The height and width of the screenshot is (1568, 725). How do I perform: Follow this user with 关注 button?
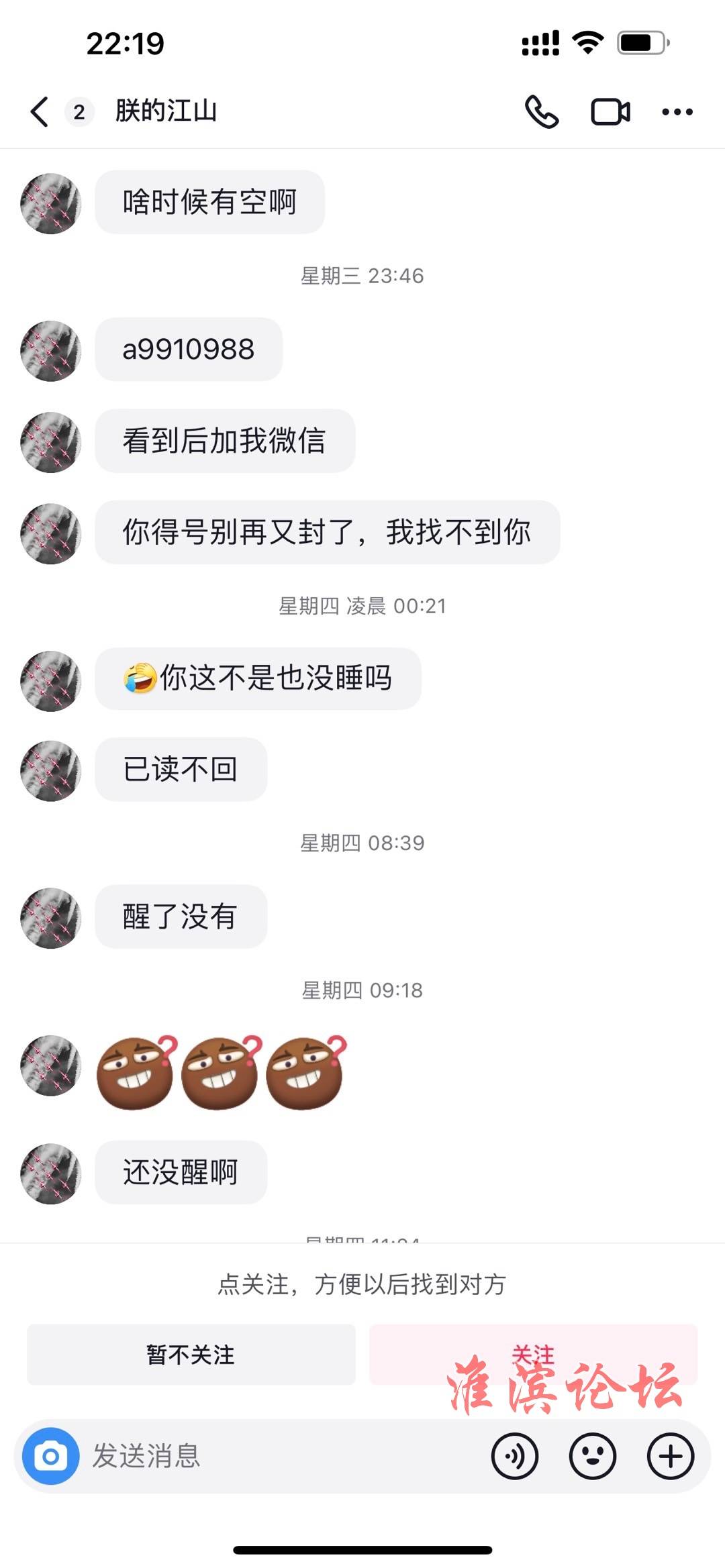coord(533,1354)
